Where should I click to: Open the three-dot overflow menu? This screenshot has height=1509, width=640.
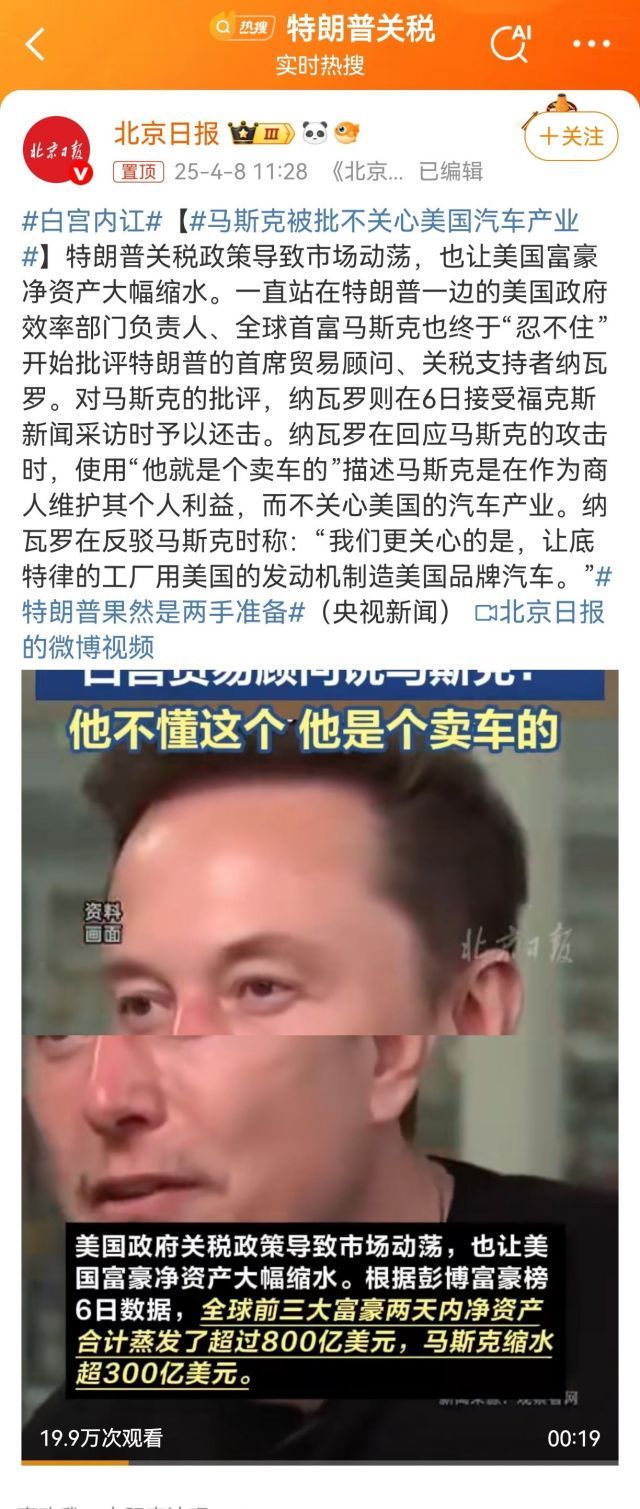coord(590,44)
